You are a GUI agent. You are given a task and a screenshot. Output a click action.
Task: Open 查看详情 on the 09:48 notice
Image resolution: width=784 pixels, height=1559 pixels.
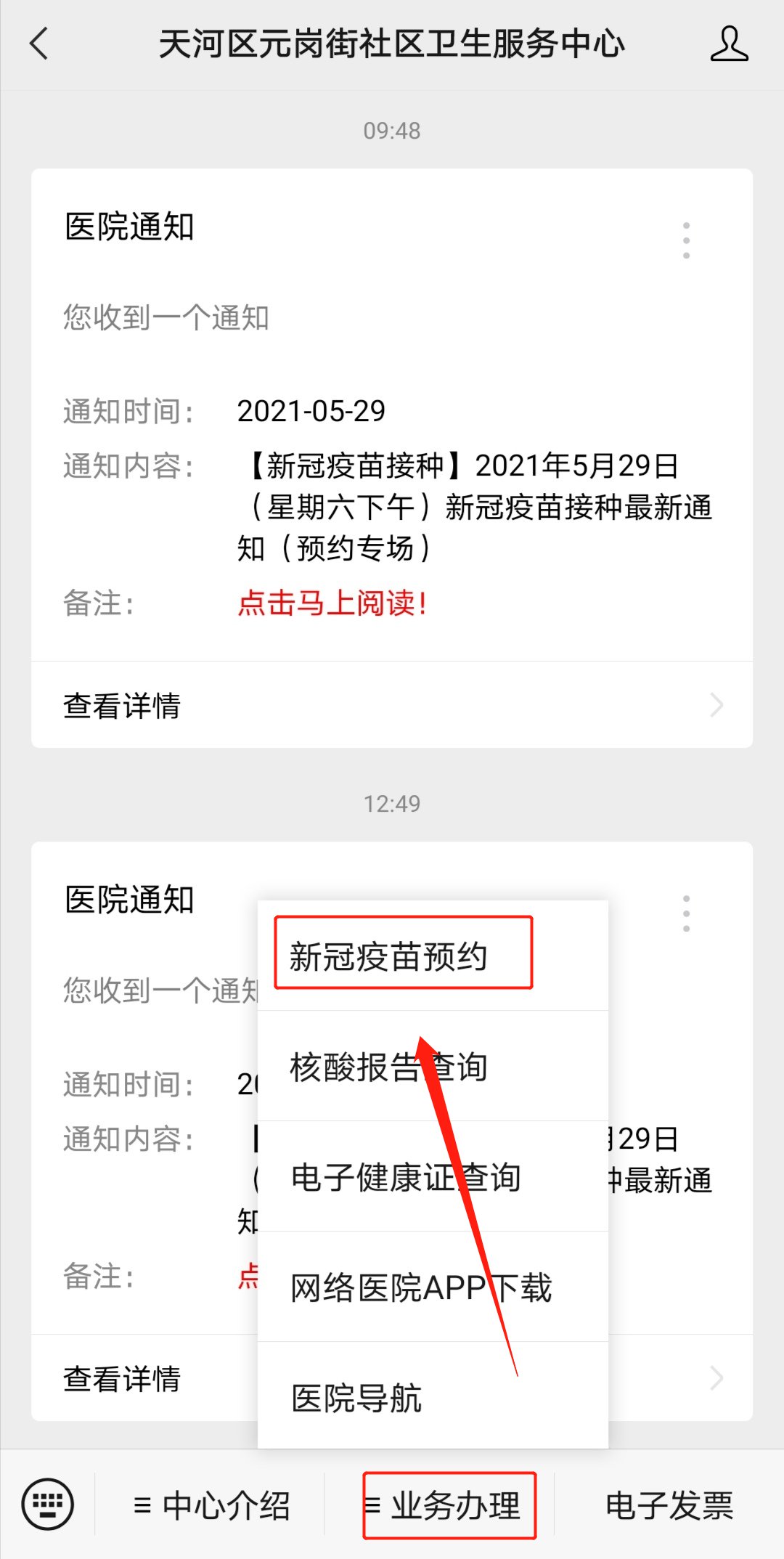pyautogui.click(x=392, y=705)
